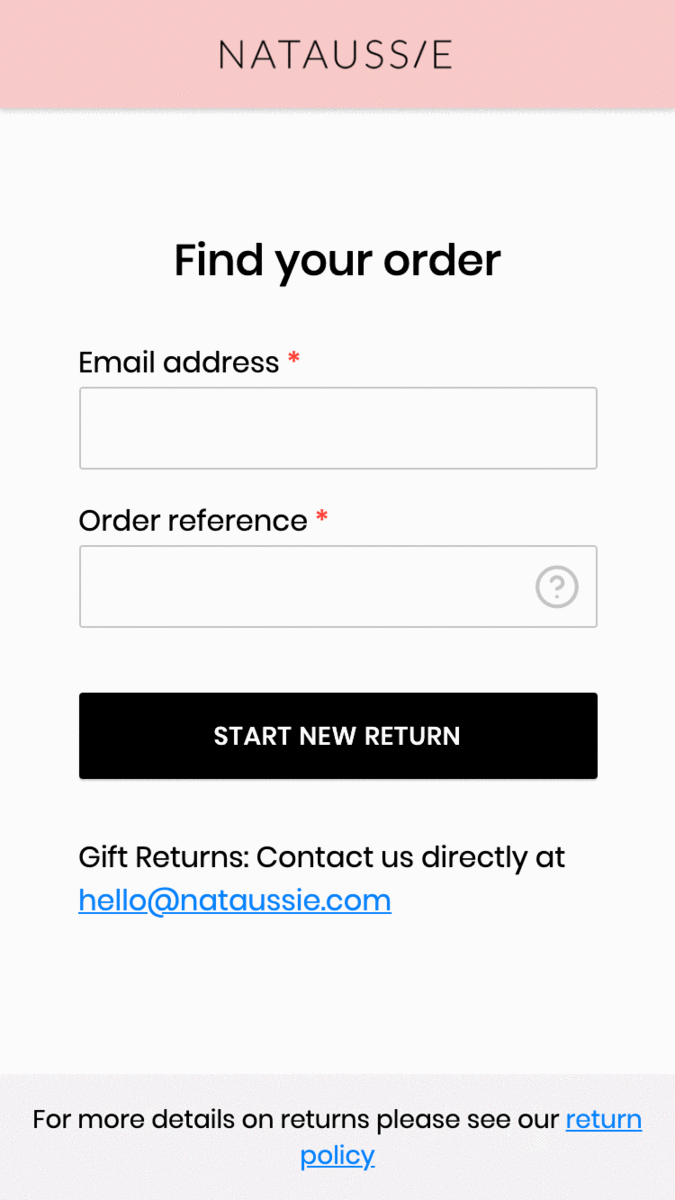Open the order reference help icon
The height and width of the screenshot is (1200, 675).
[x=557, y=587]
